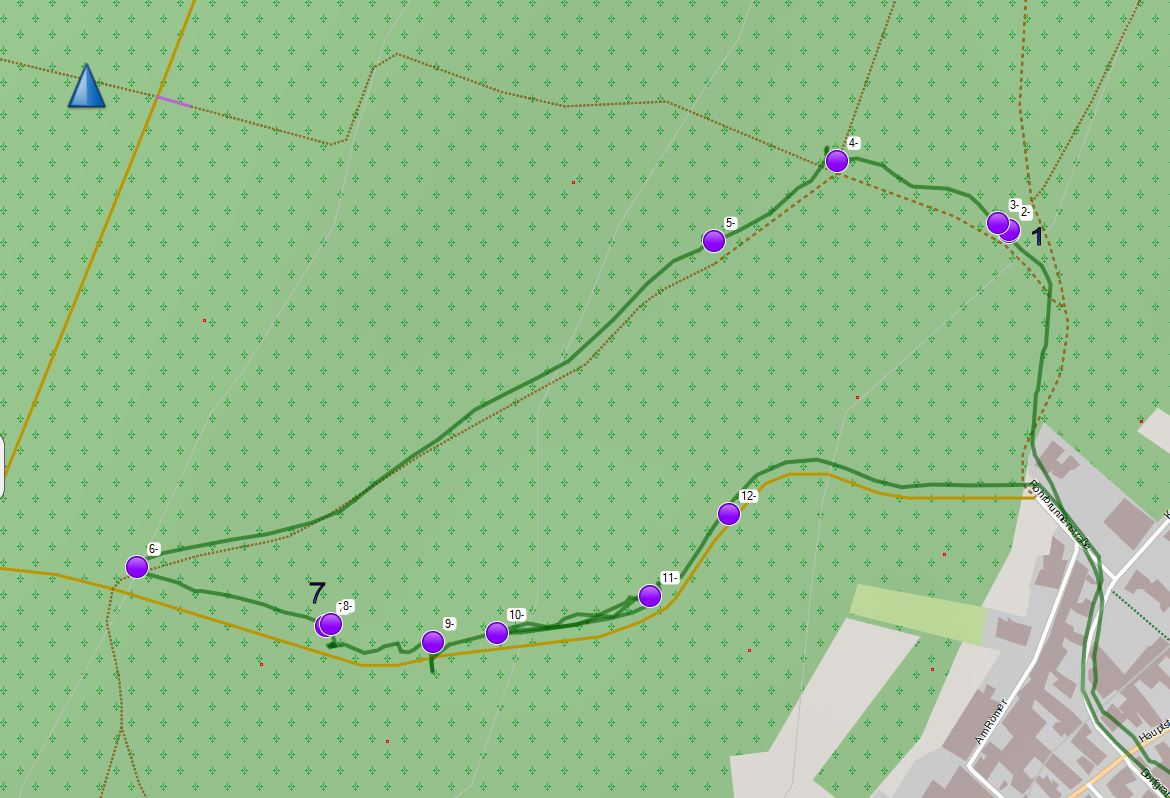1170x798 pixels.
Task: Tap waypoint marker 10
Action: [497, 633]
